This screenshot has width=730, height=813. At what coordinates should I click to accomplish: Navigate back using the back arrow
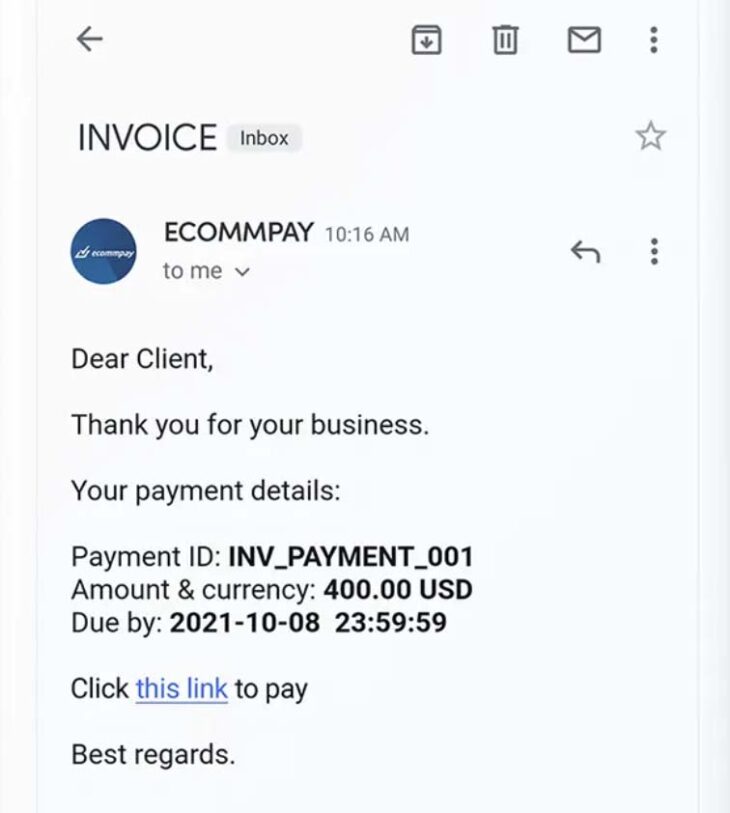(x=89, y=40)
